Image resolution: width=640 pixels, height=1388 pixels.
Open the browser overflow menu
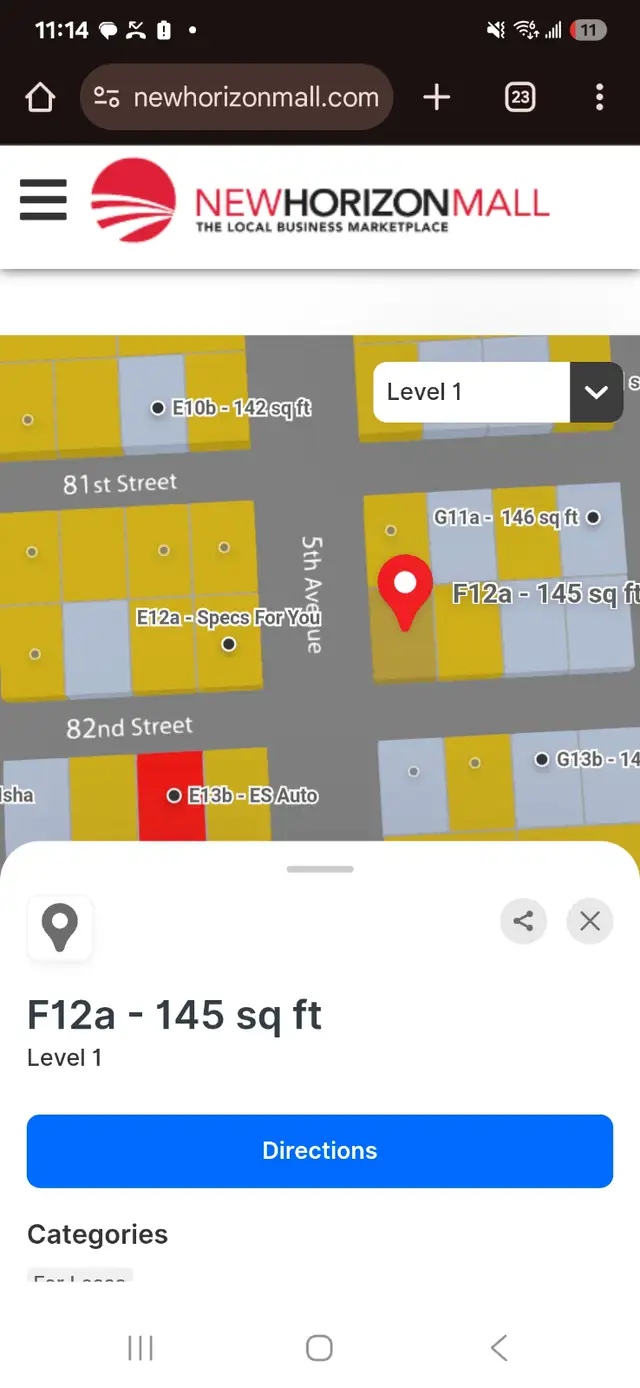599,97
